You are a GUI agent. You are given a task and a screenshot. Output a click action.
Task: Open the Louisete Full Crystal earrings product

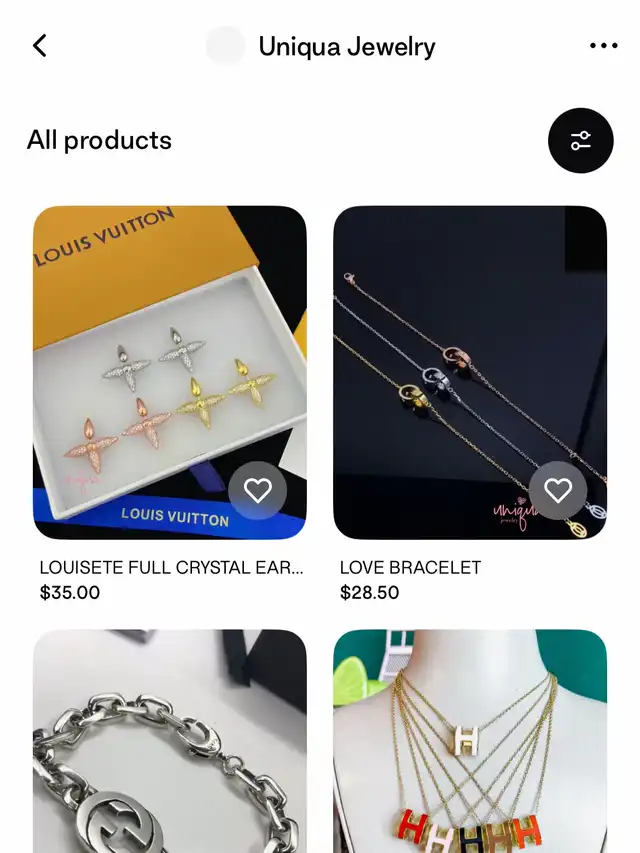tap(150, 360)
